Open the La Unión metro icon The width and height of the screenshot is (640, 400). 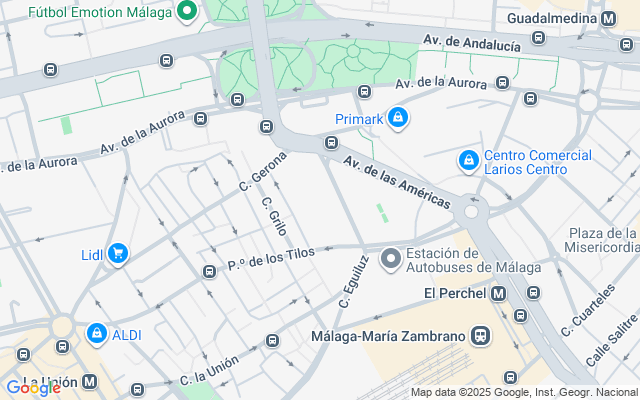89,382
